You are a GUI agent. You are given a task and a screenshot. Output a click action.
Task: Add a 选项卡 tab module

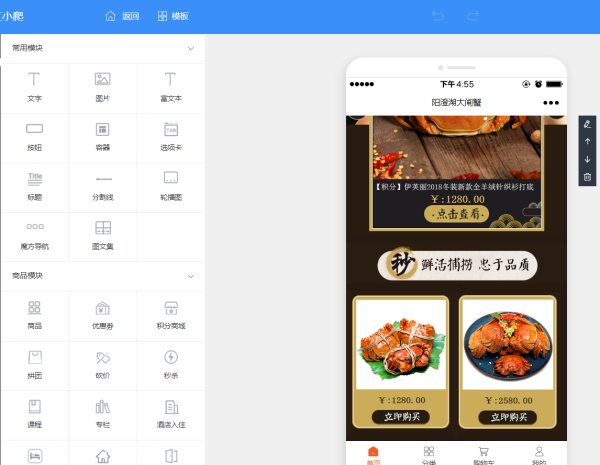click(170, 136)
